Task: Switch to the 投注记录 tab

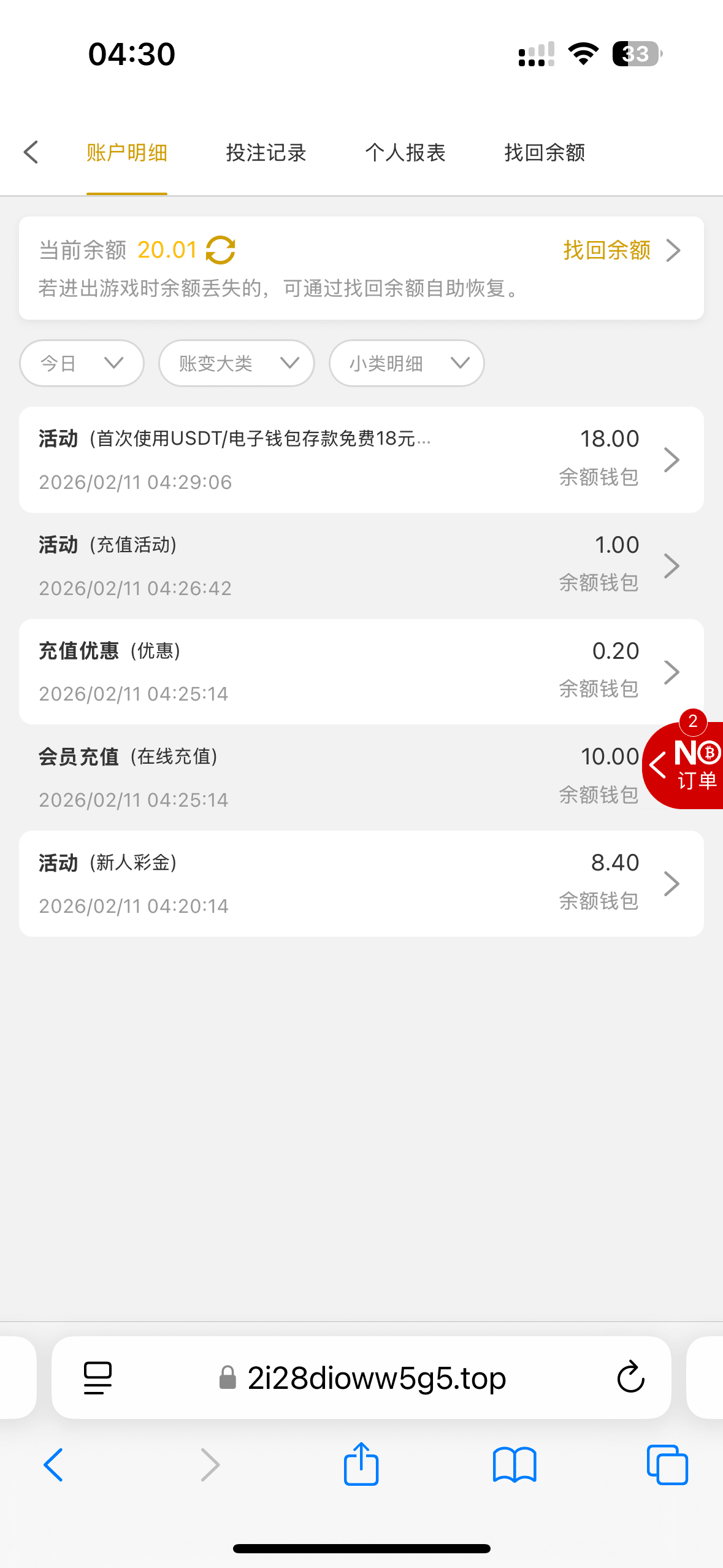Action: (x=266, y=153)
